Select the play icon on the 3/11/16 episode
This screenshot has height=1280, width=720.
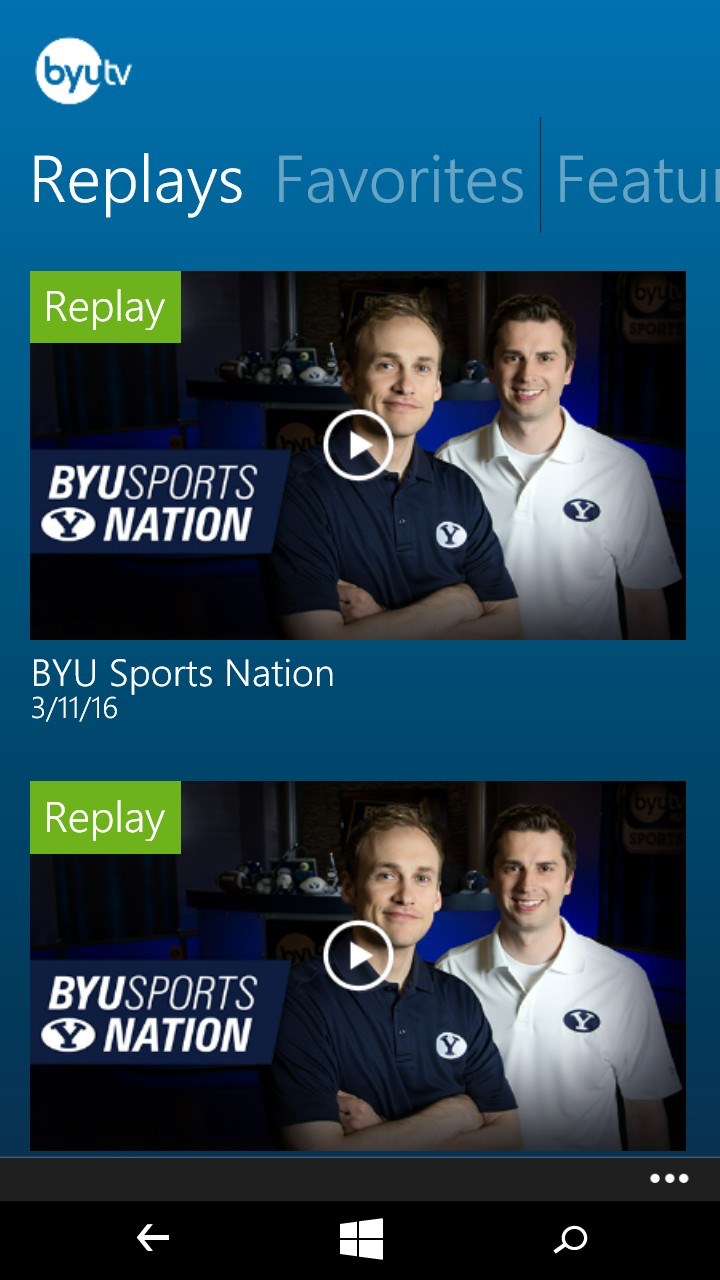click(357, 446)
